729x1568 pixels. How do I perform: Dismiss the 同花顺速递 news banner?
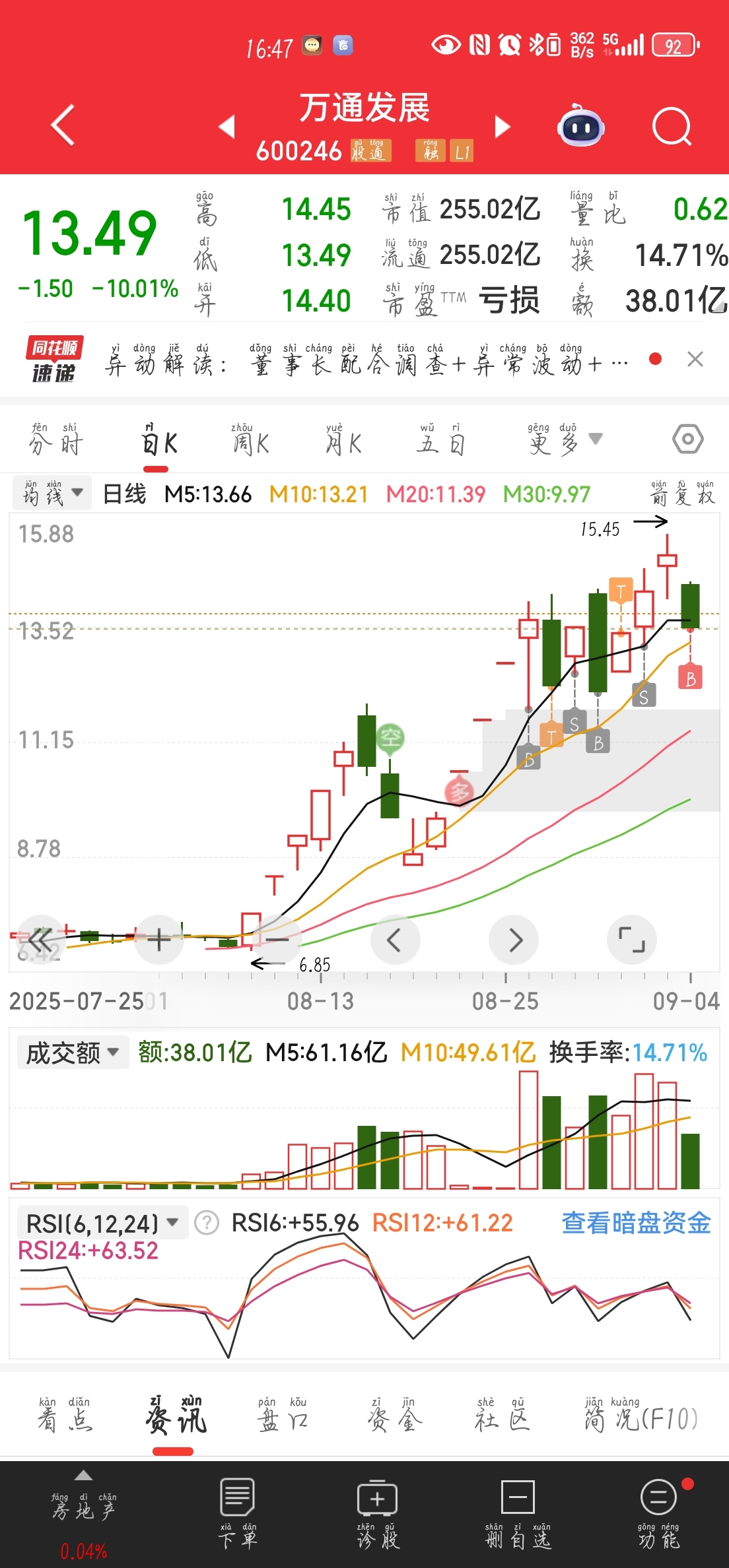(x=695, y=360)
